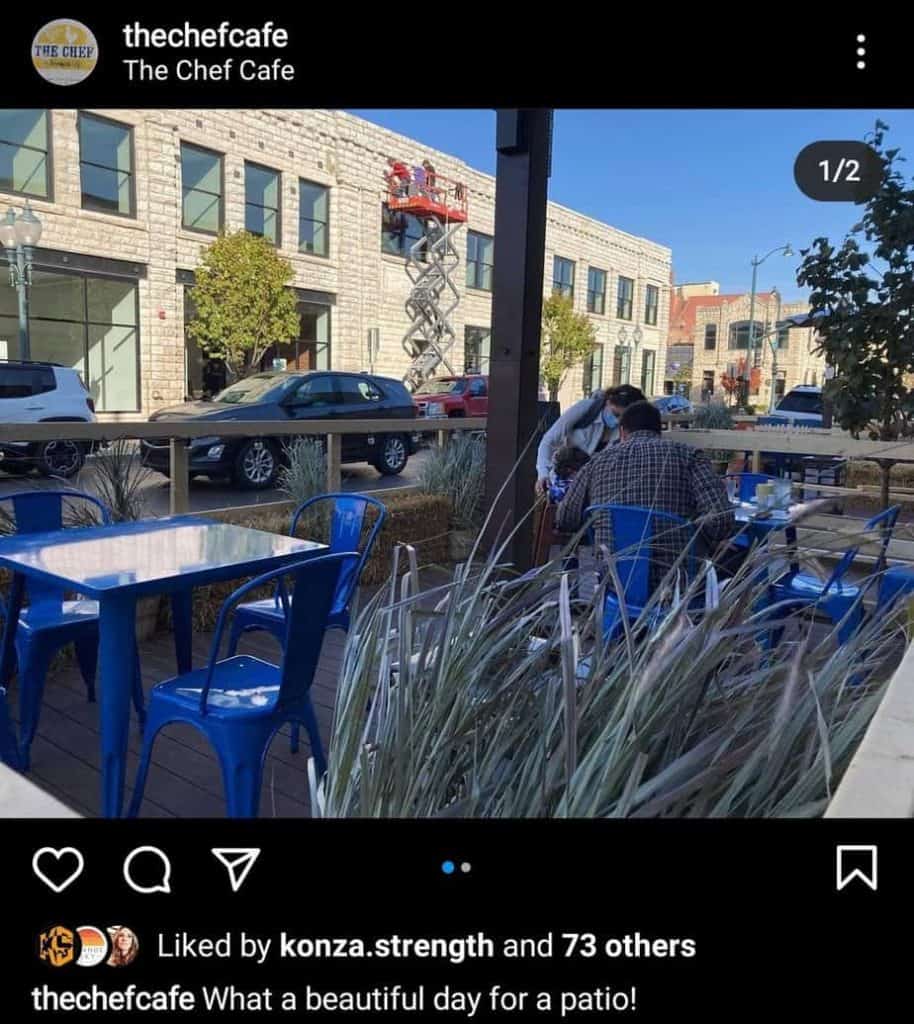This screenshot has height=1024, width=914.
Task: Open thechefcafe username in the caption
Action: pos(112,998)
